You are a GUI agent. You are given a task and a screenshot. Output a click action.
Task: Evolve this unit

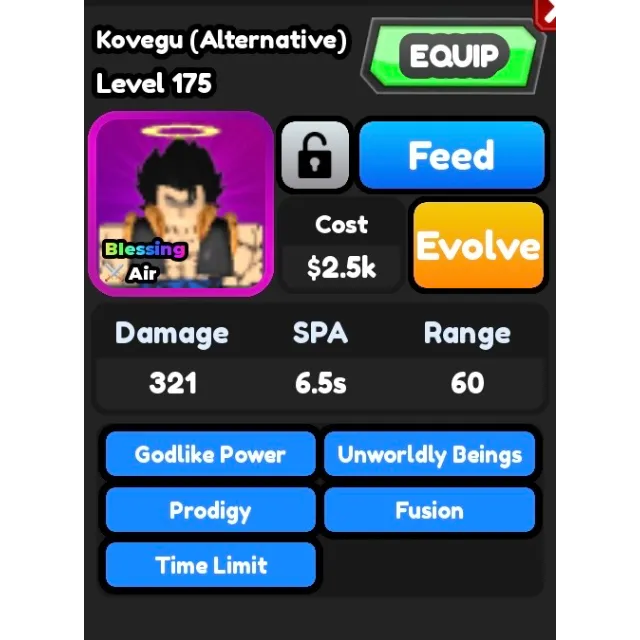pyautogui.click(x=478, y=245)
